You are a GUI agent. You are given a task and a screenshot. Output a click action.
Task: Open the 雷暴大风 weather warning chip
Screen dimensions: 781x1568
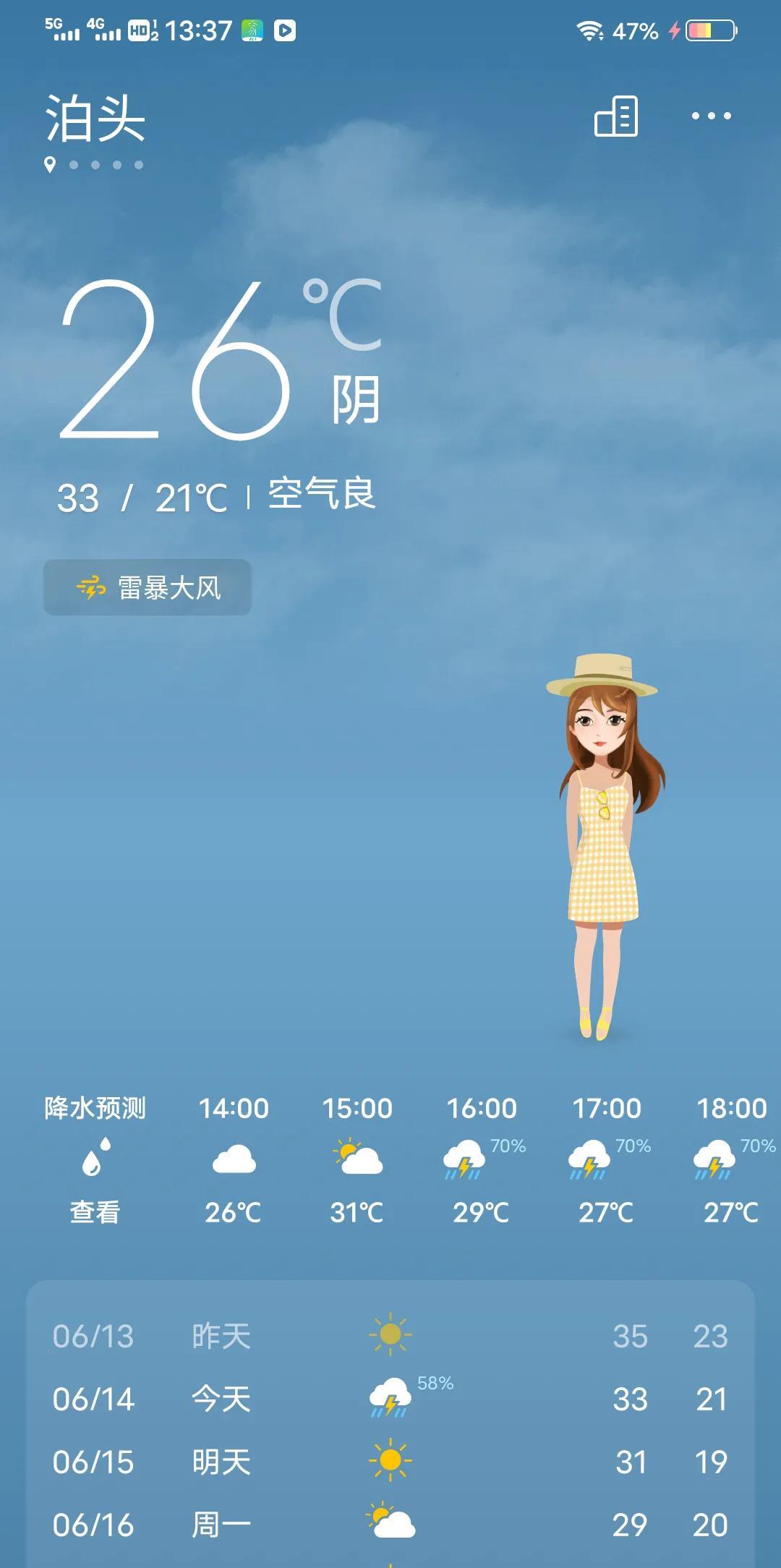(x=148, y=587)
